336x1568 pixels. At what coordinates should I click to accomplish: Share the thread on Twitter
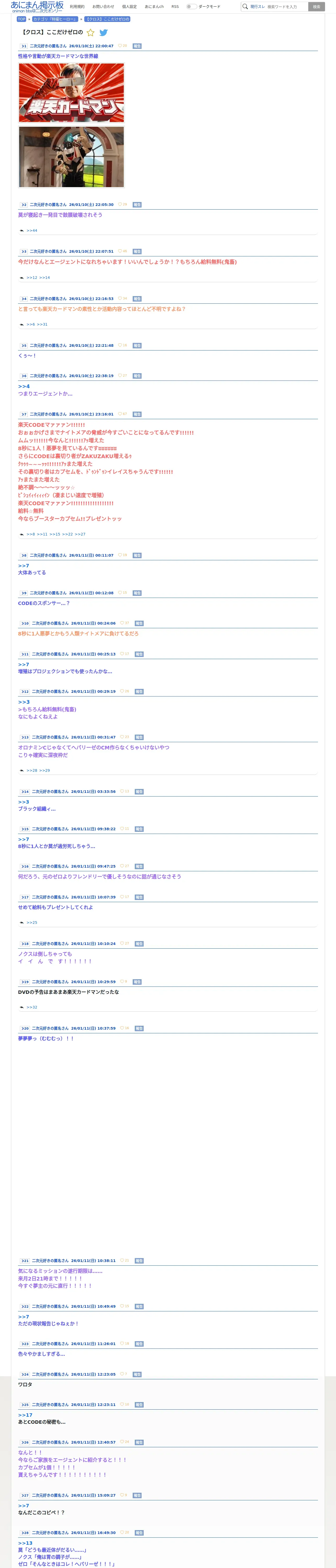pyautogui.click(x=104, y=33)
